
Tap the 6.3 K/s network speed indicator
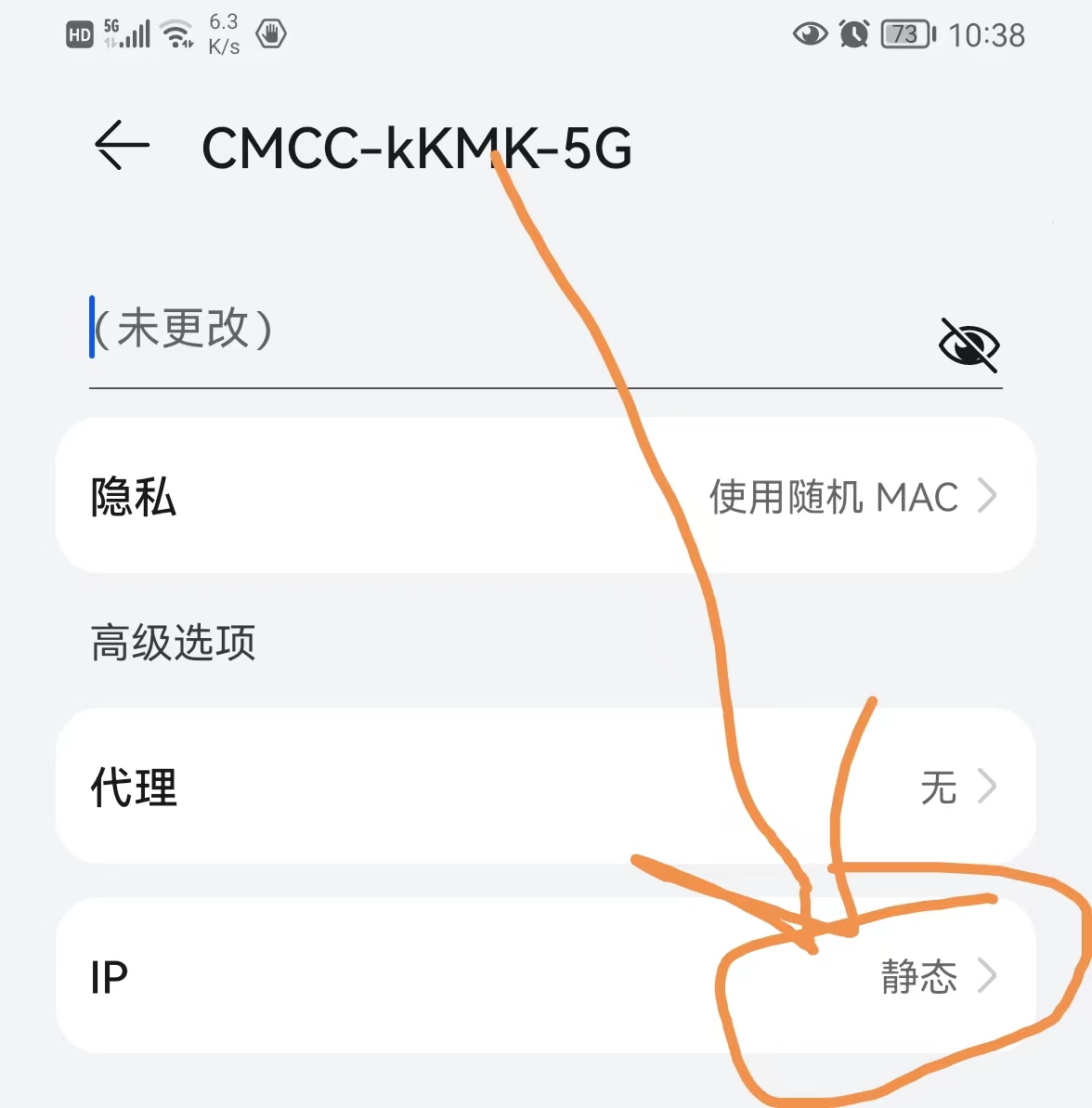222,33
